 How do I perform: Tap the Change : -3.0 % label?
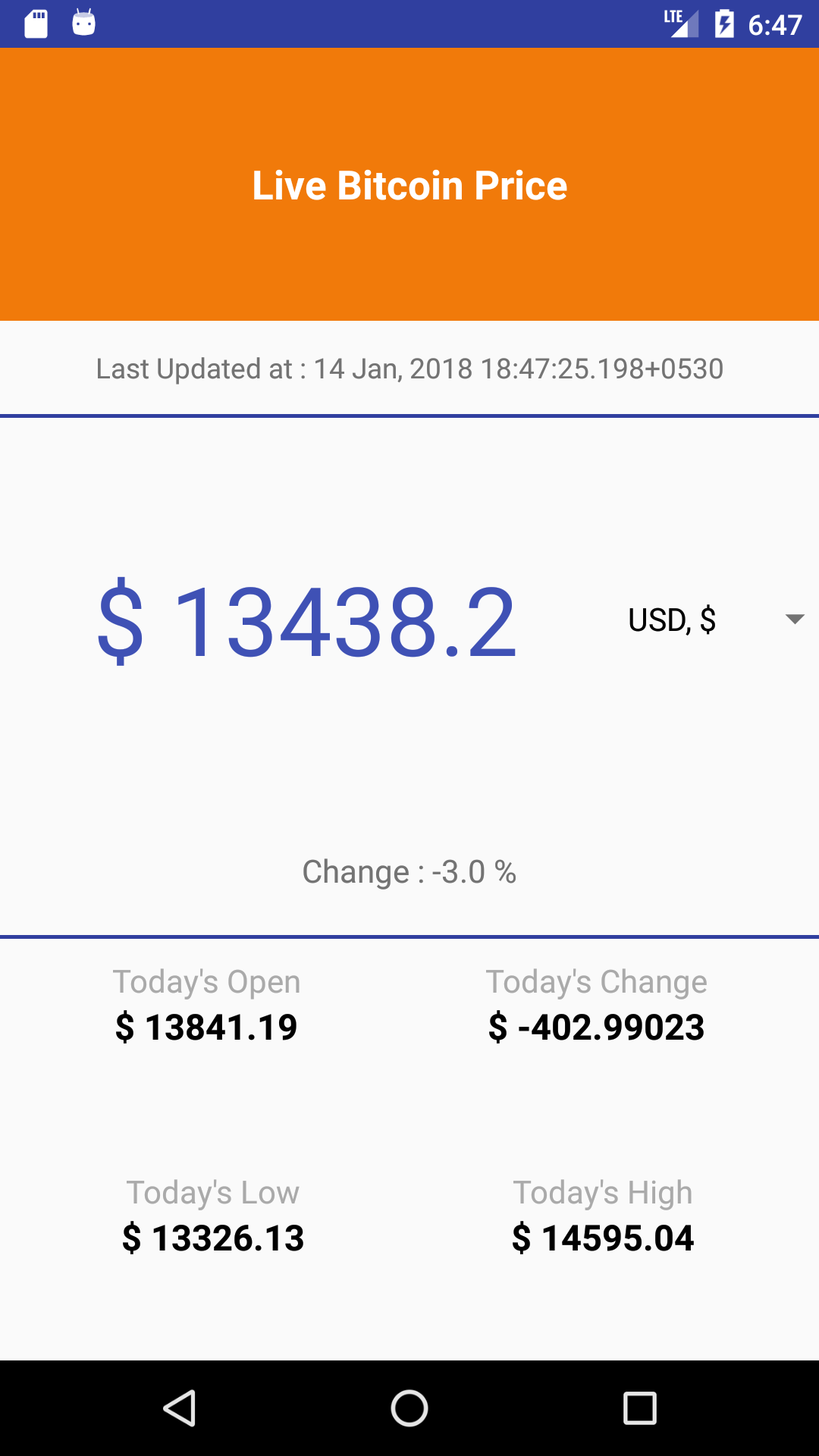point(409,871)
